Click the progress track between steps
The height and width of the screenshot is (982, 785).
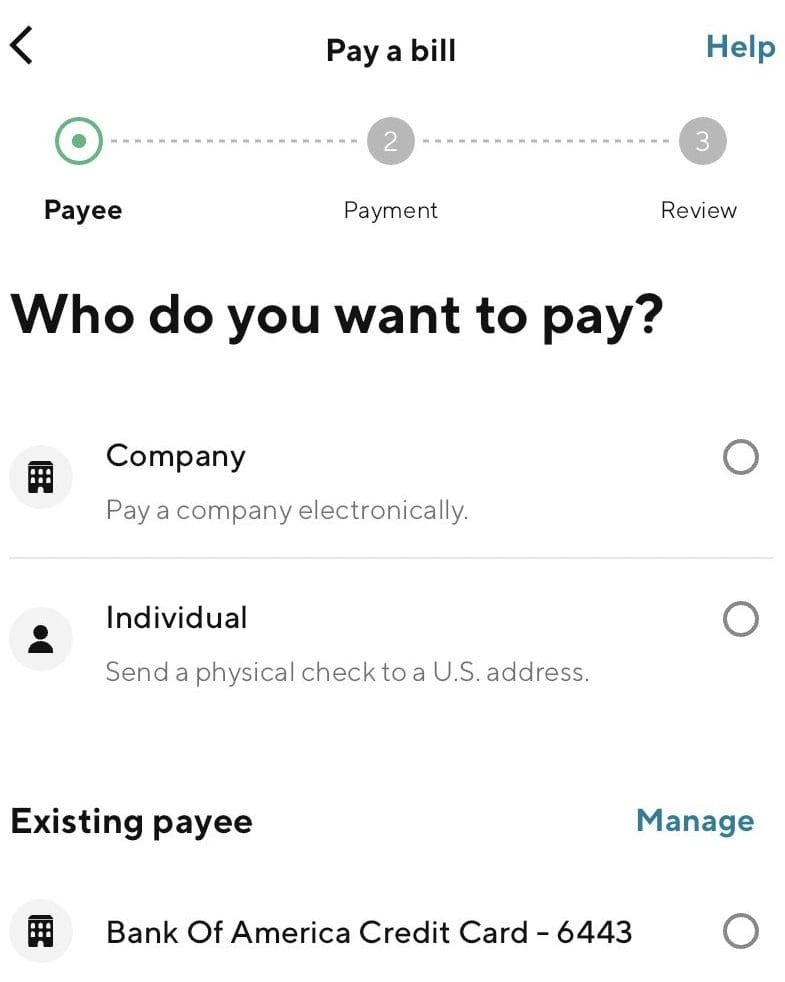(235, 140)
